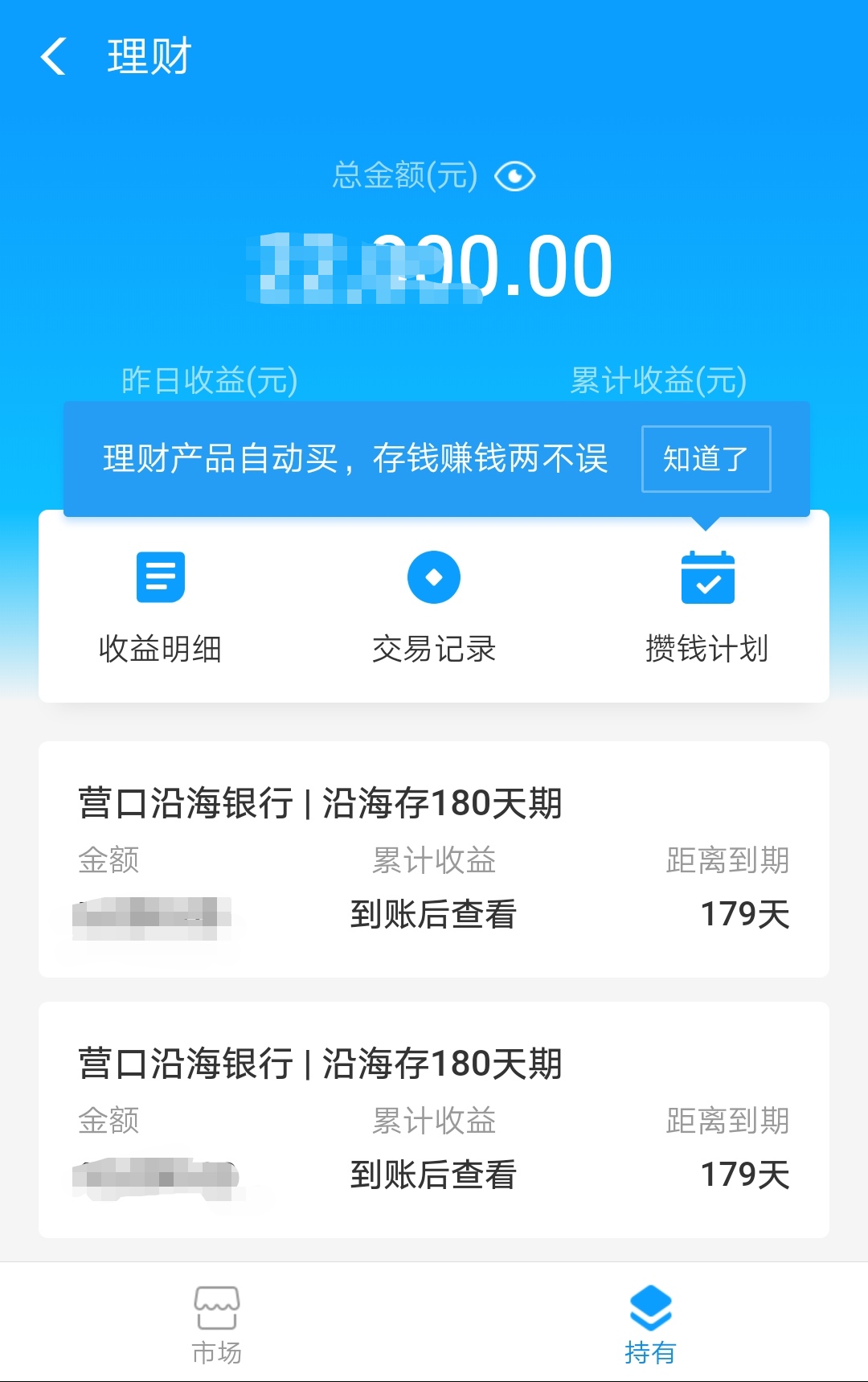
Task: Click the 攒钱计划 calendar icon
Action: (x=708, y=576)
